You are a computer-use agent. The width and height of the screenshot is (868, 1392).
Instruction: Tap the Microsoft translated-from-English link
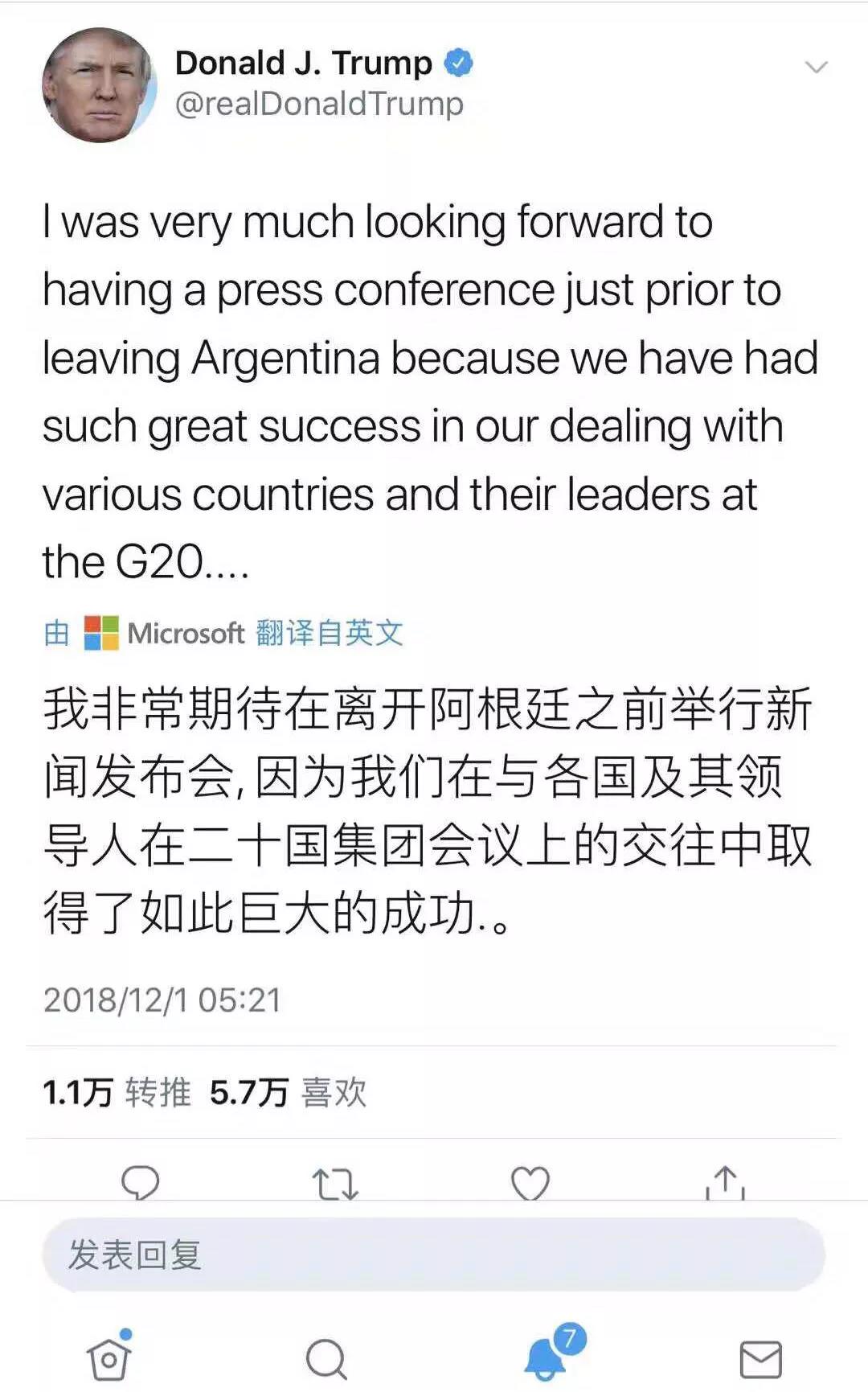[x=223, y=633]
